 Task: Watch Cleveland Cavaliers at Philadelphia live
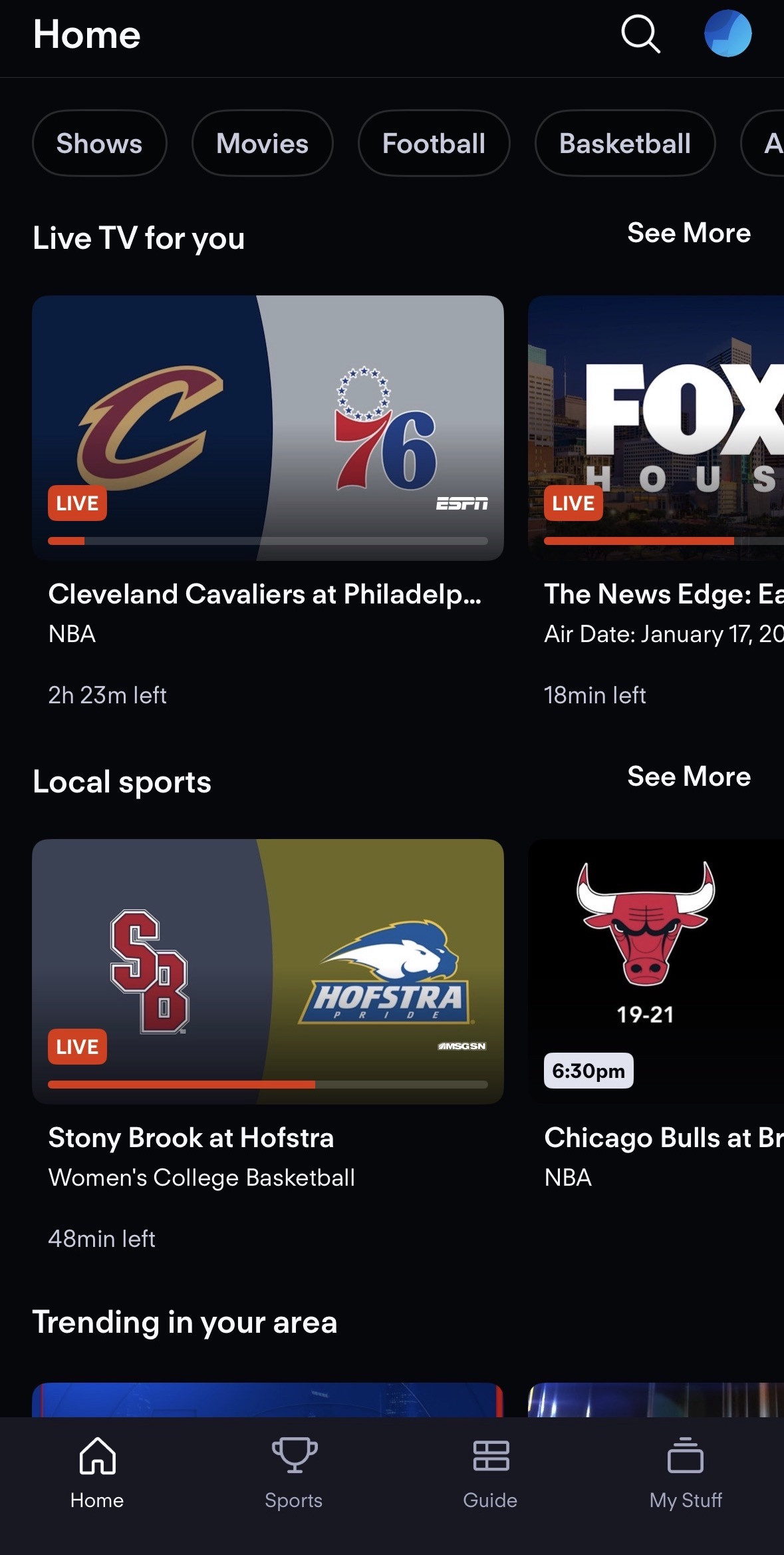click(268, 428)
